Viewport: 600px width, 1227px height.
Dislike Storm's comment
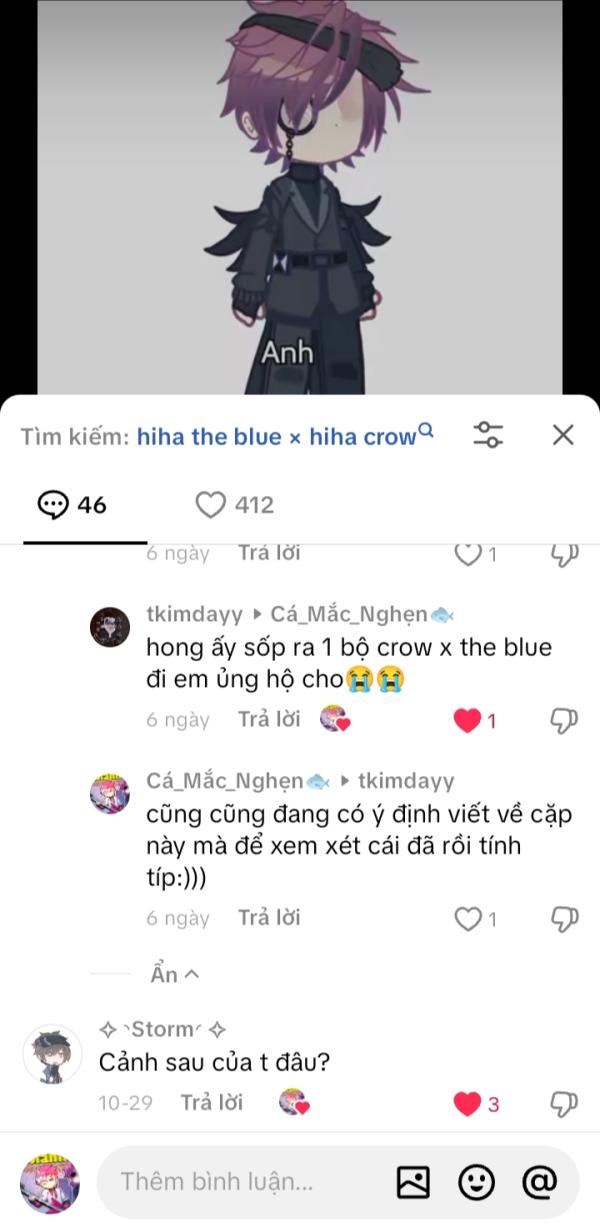564,1103
